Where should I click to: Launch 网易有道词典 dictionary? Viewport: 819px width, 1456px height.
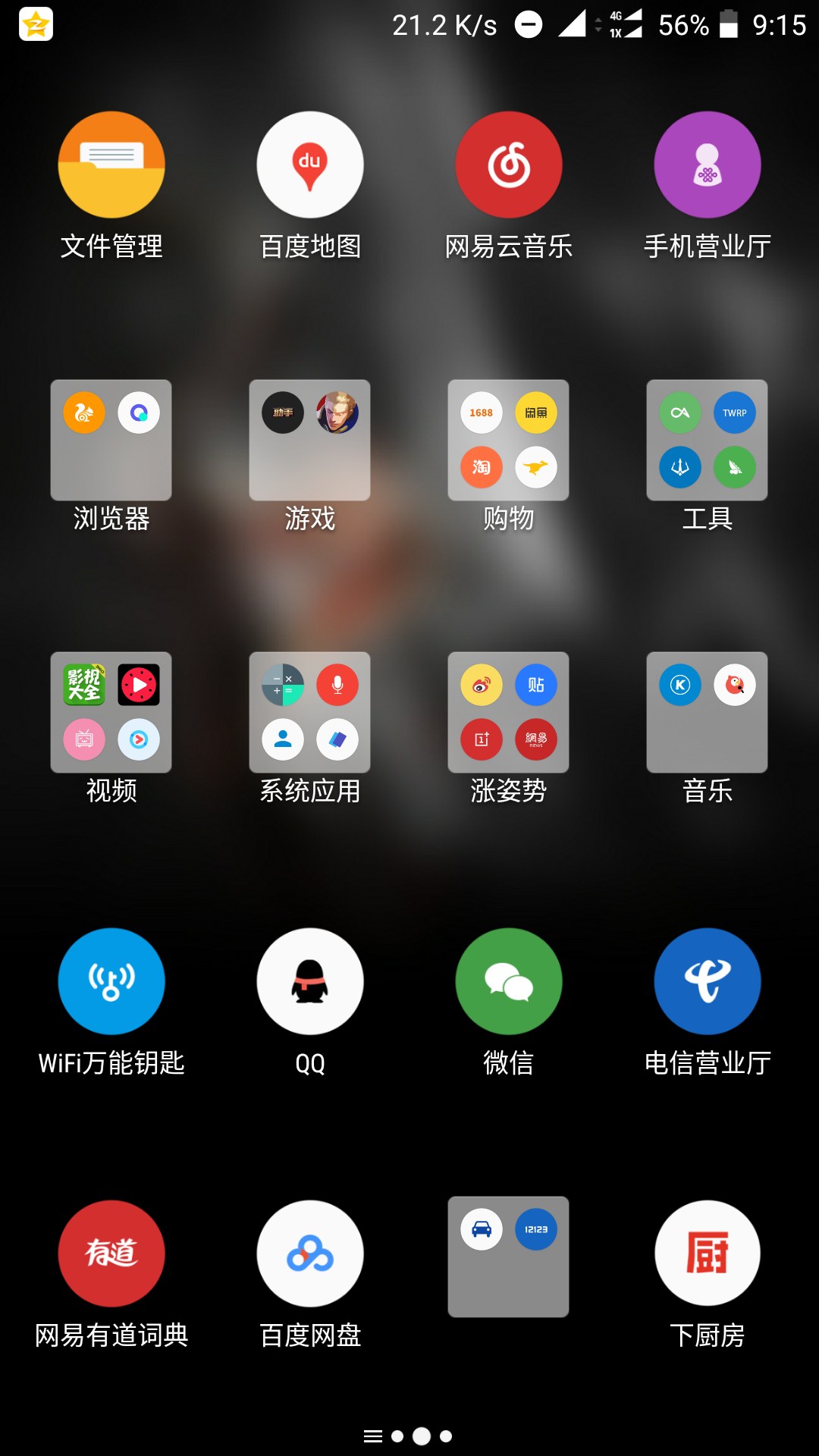pos(111,1254)
